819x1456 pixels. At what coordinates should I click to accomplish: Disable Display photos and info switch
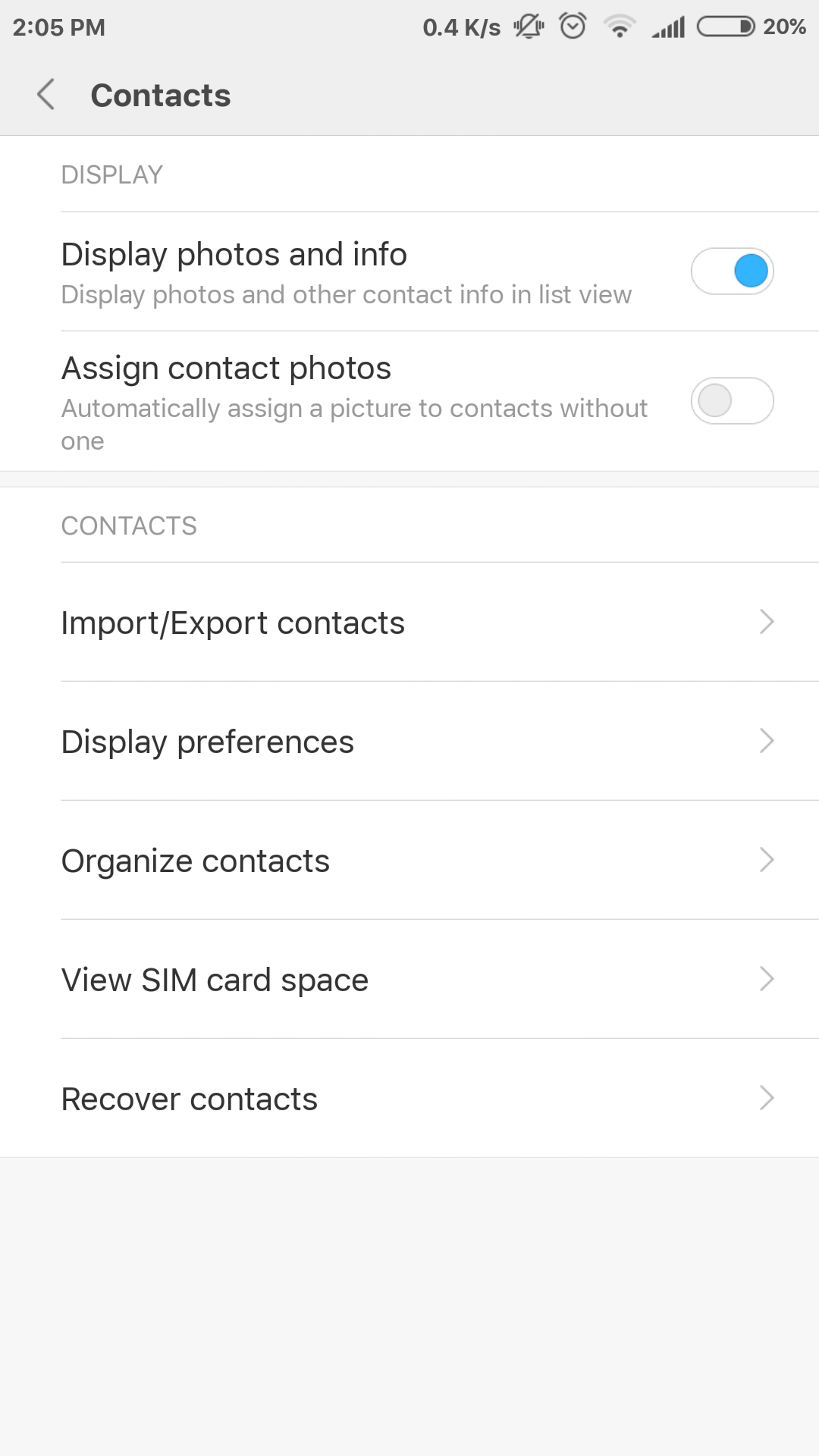[732, 271]
